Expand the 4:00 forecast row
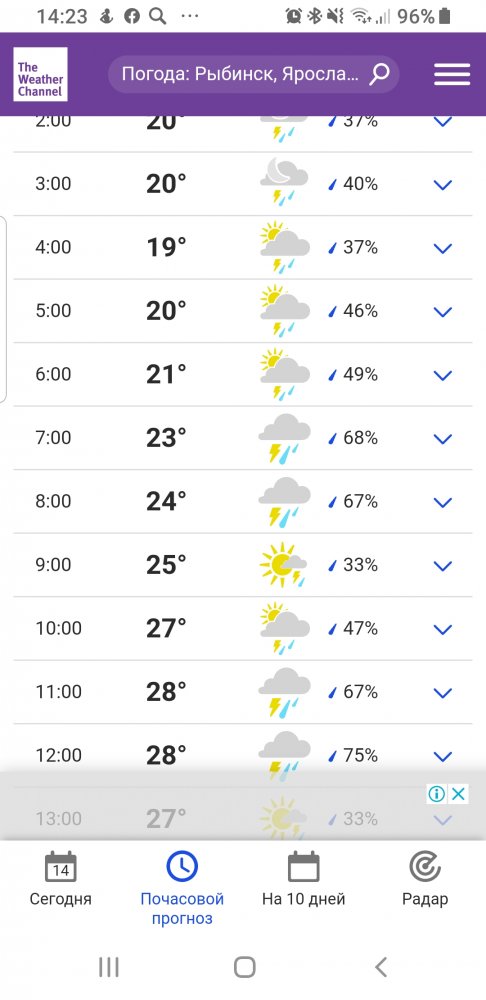This screenshot has width=486, height=1000. [x=442, y=248]
